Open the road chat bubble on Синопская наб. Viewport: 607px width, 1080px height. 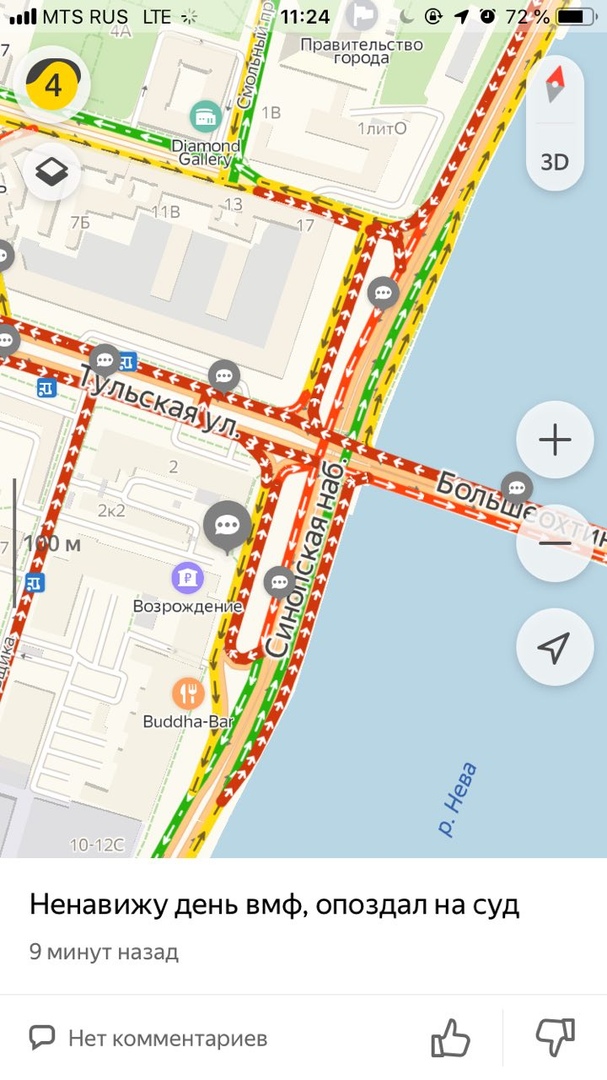(279, 581)
